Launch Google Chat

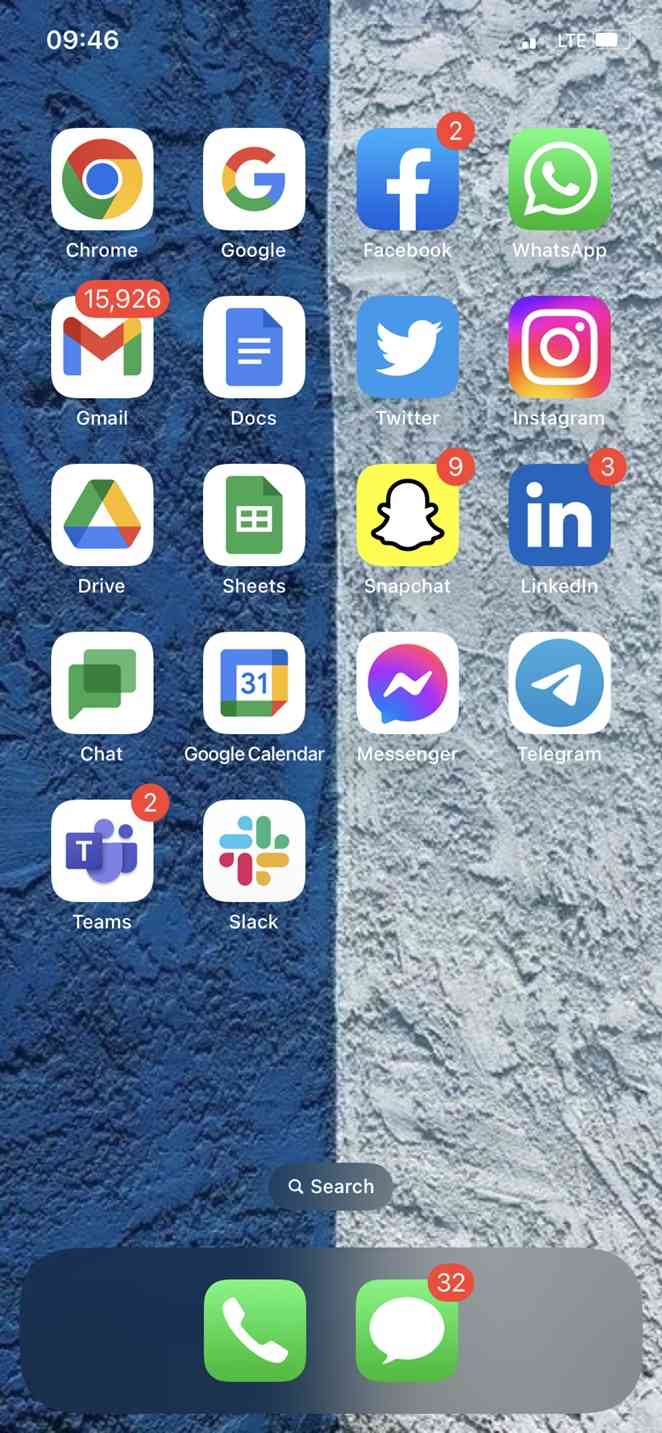102,683
